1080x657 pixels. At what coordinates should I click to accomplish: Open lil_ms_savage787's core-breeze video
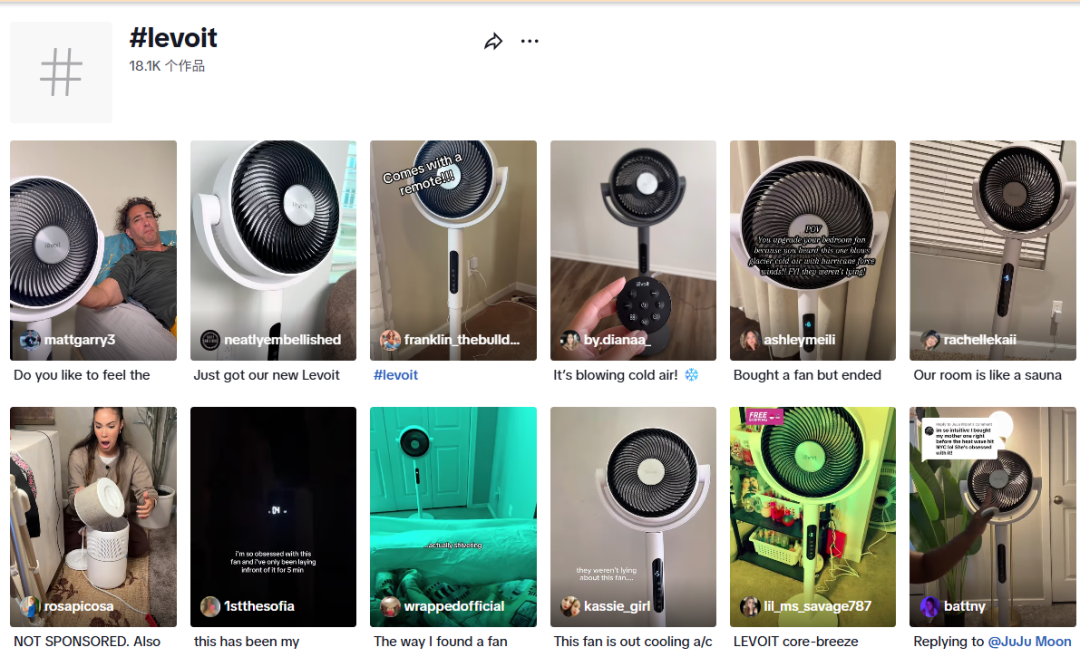coord(813,516)
